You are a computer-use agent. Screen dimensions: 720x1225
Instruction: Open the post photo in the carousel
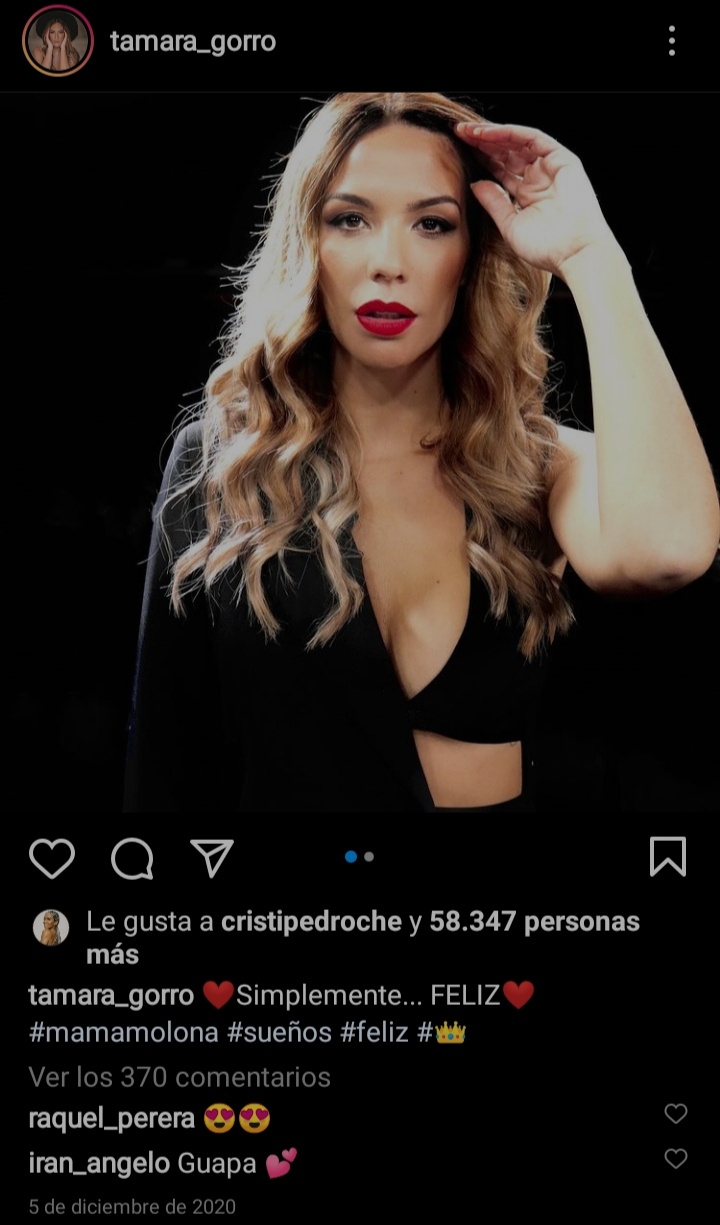pos(360,450)
